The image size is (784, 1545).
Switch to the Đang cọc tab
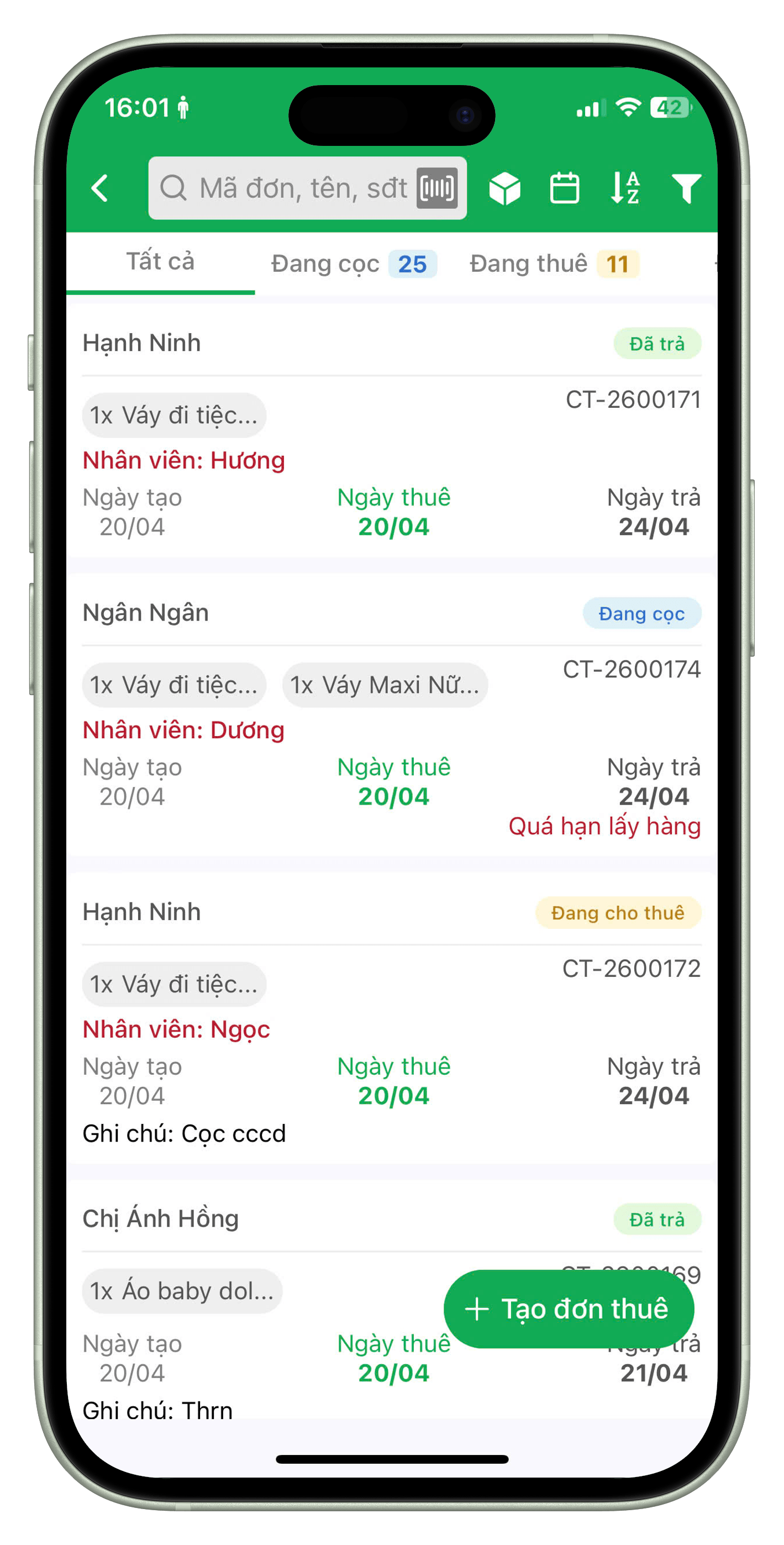[352, 264]
